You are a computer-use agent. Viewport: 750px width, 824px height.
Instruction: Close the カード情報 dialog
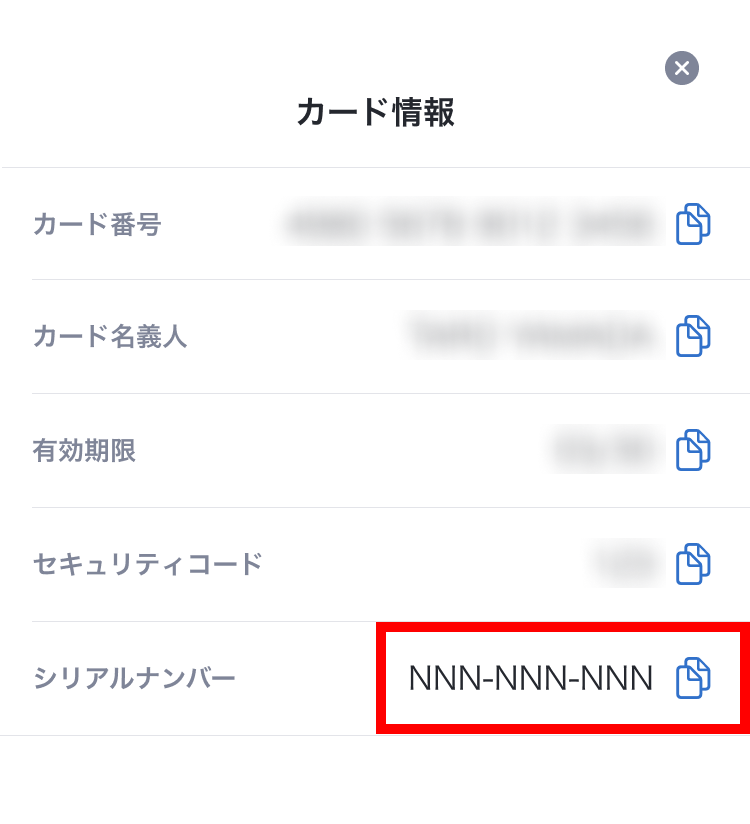pyautogui.click(x=681, y=68)
